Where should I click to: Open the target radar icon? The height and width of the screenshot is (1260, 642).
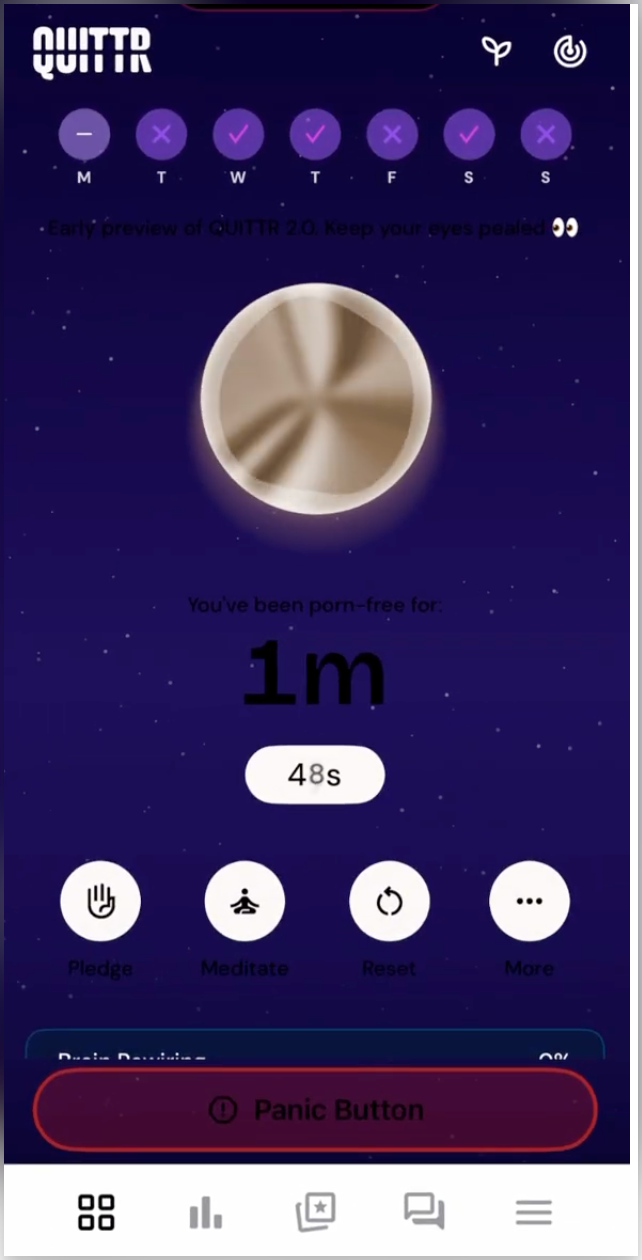point(570,51)
